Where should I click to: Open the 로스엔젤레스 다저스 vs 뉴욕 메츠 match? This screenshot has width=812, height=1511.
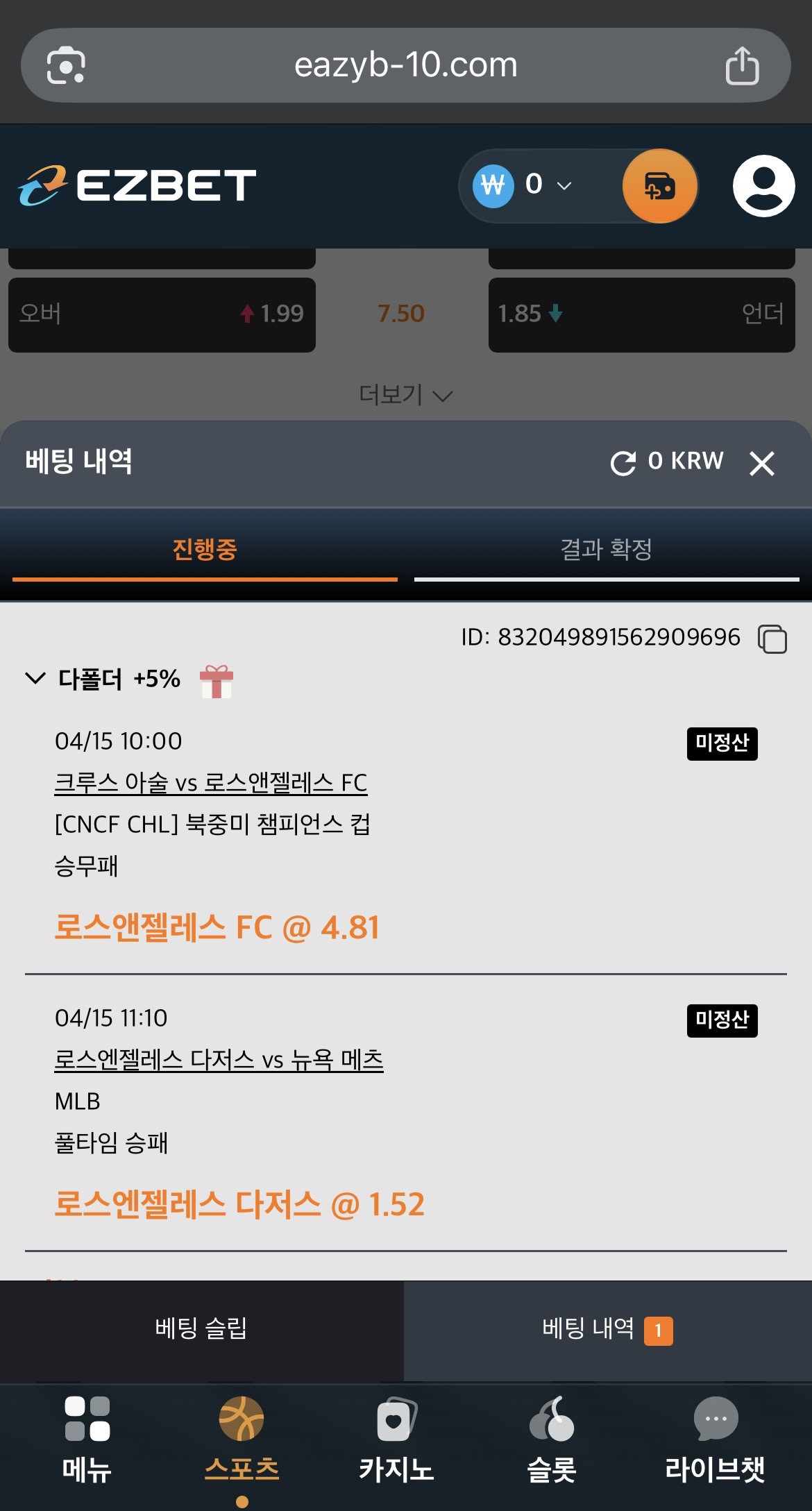[x=219, y=1060]
